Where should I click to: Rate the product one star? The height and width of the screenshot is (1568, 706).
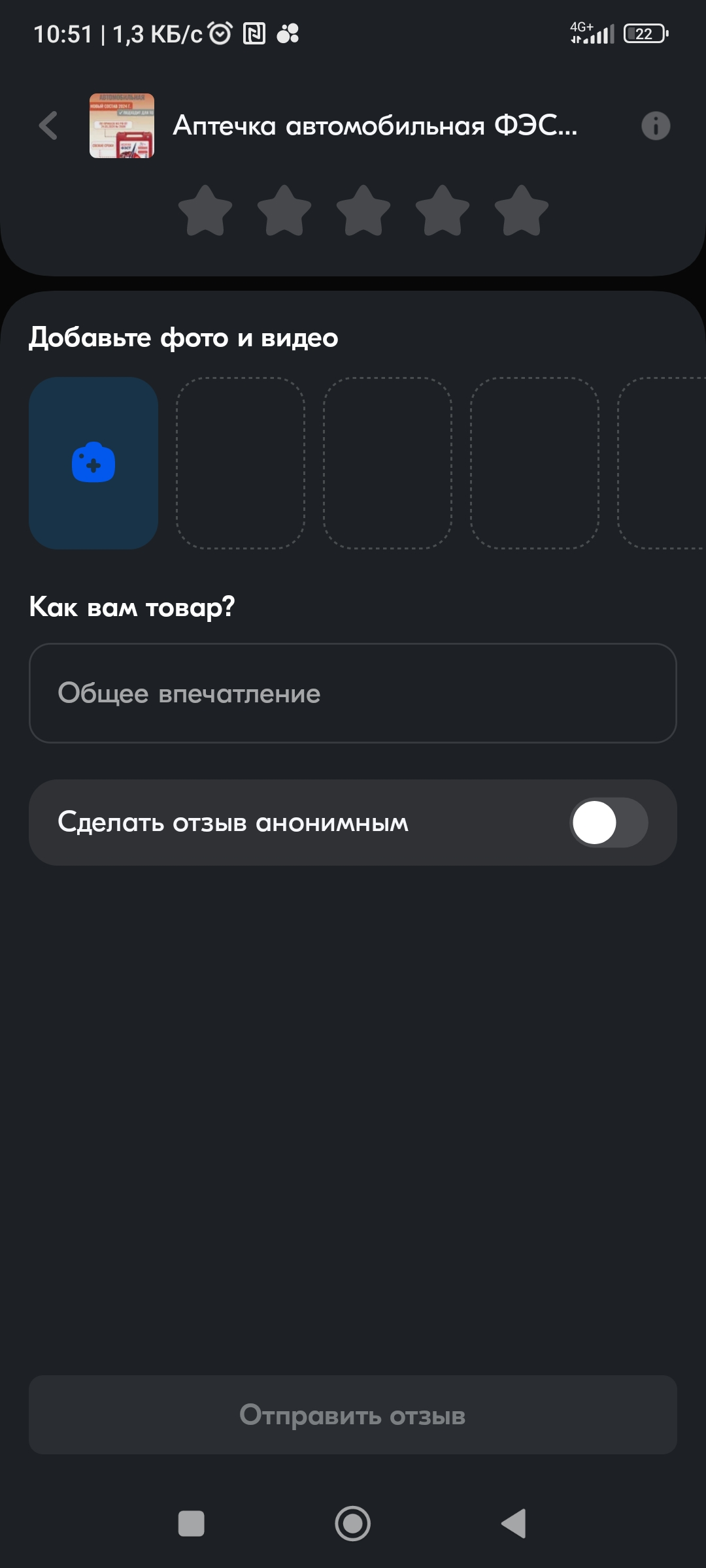tap(205, 210)
